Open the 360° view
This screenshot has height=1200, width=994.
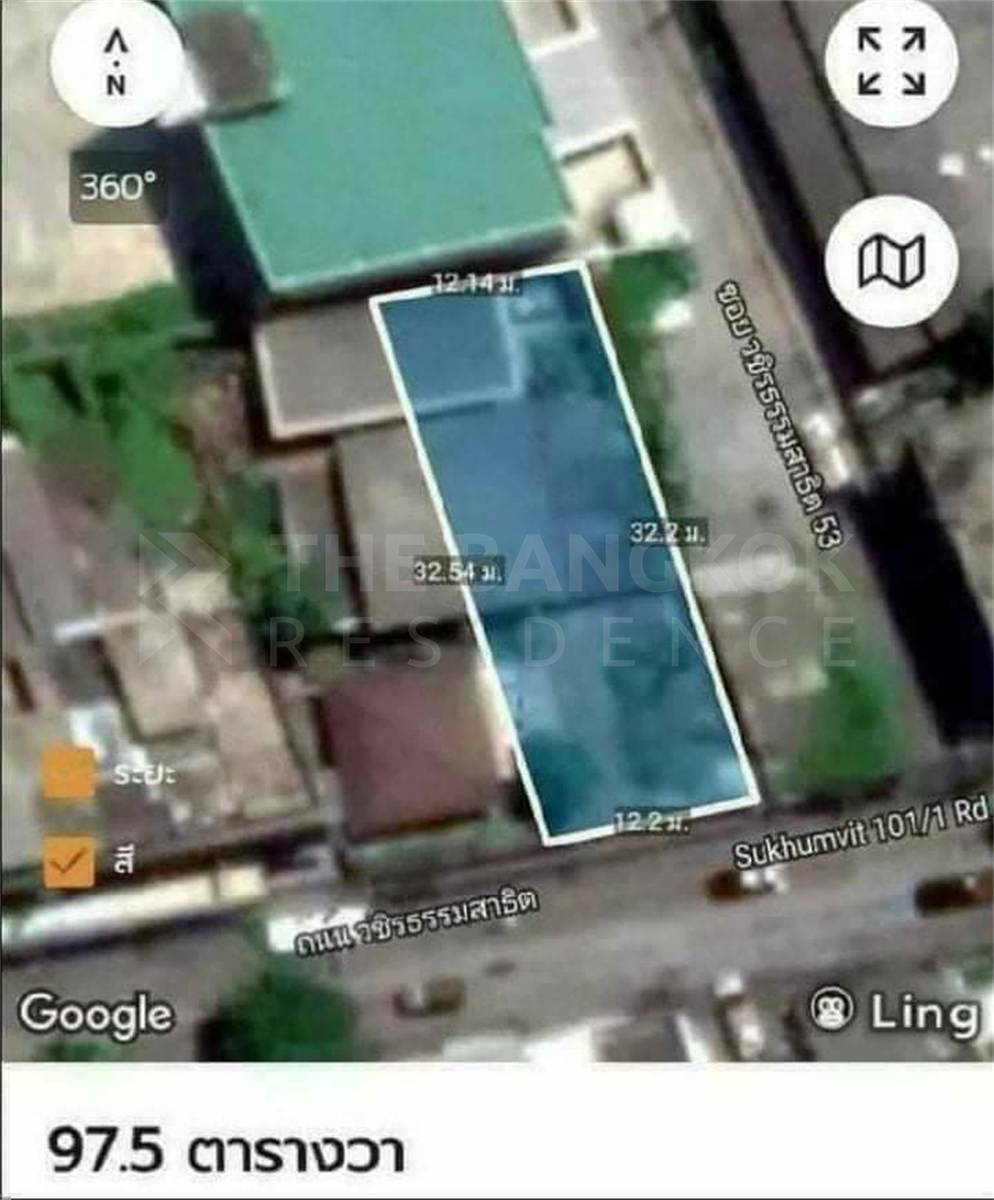click(118, 187)
